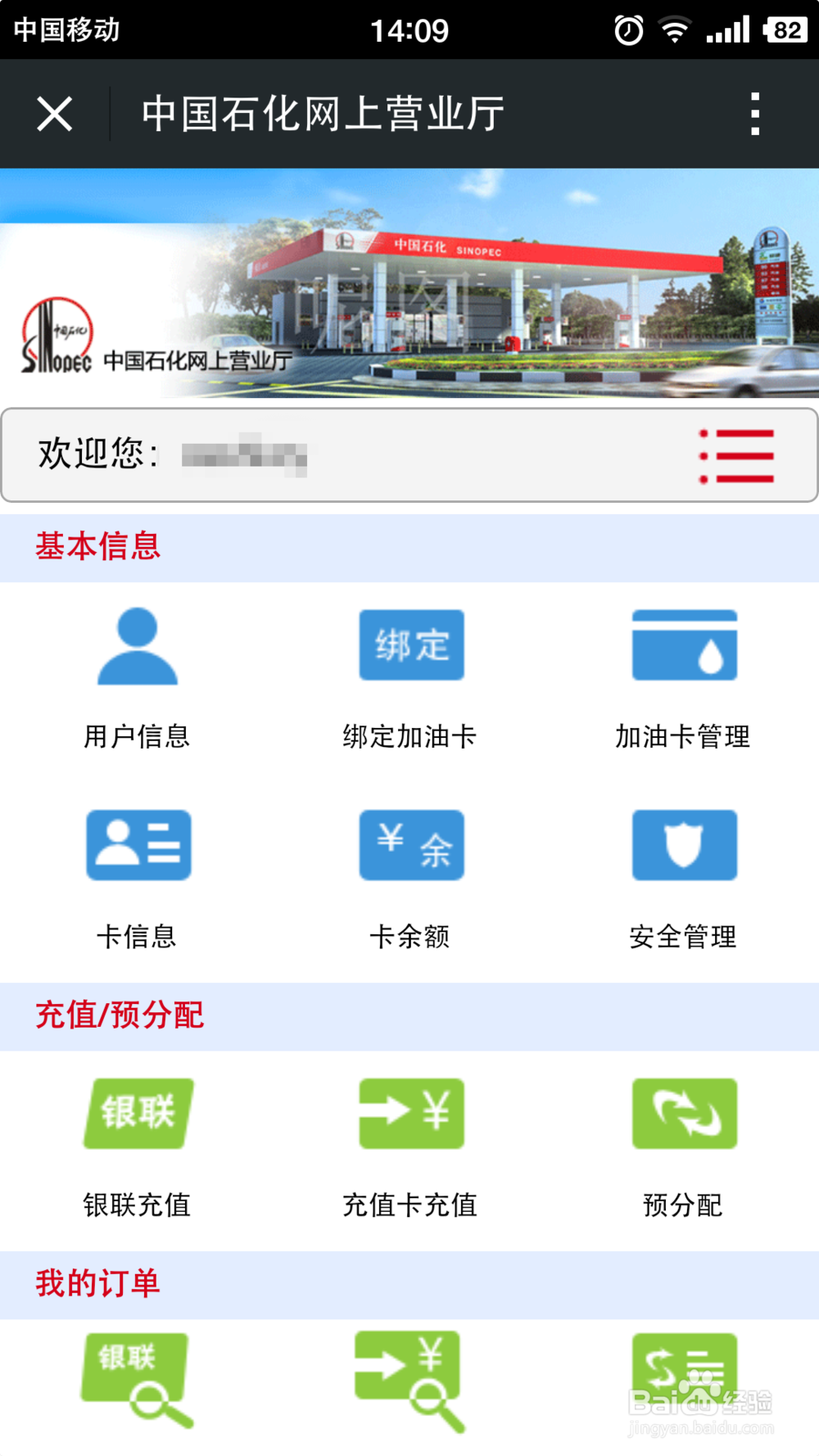Click the 用户信息 text label

point(136,736)
